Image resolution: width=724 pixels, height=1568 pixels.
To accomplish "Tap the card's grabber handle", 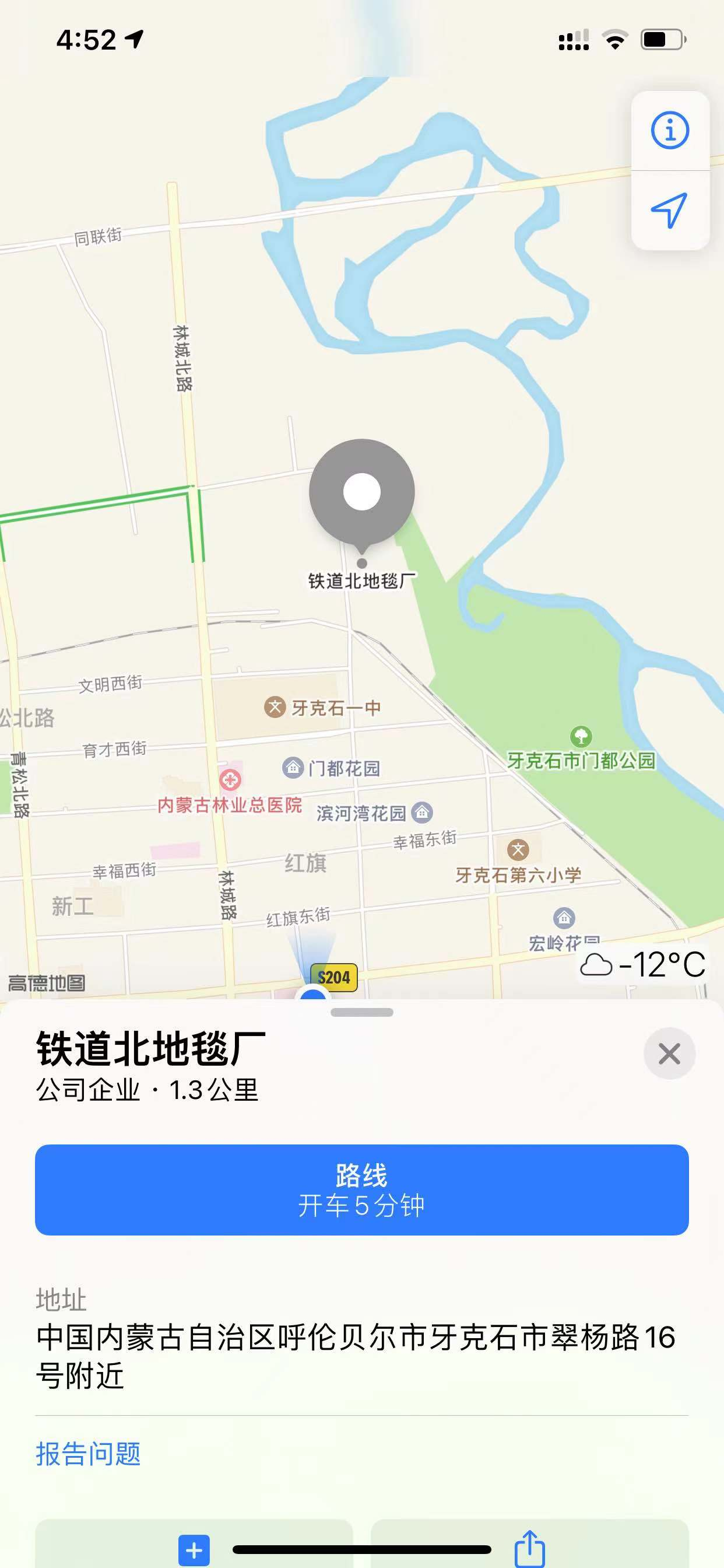I will pos(361,1012).
